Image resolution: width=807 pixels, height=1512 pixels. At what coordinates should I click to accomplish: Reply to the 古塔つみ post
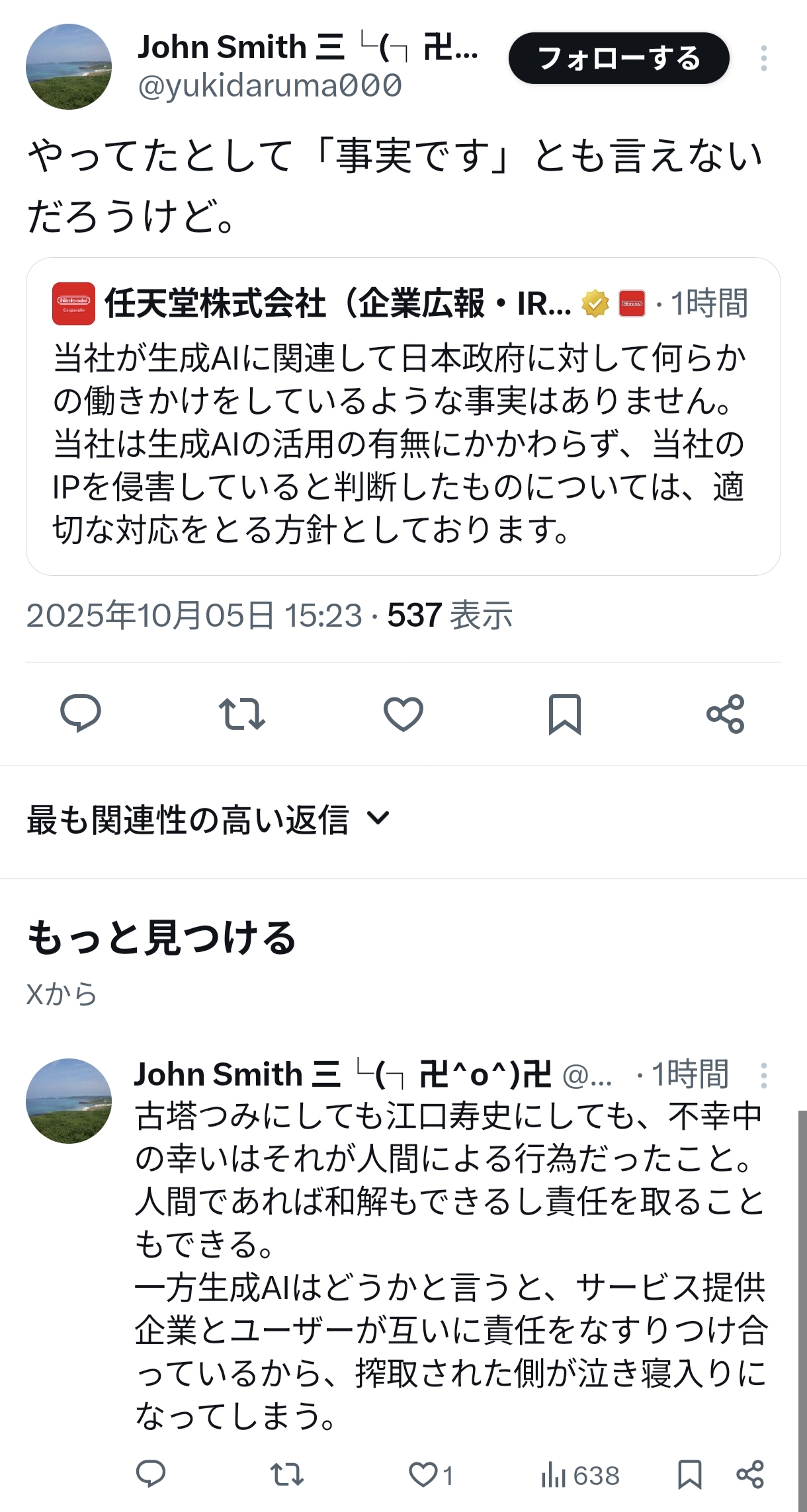coord(151,1474)
